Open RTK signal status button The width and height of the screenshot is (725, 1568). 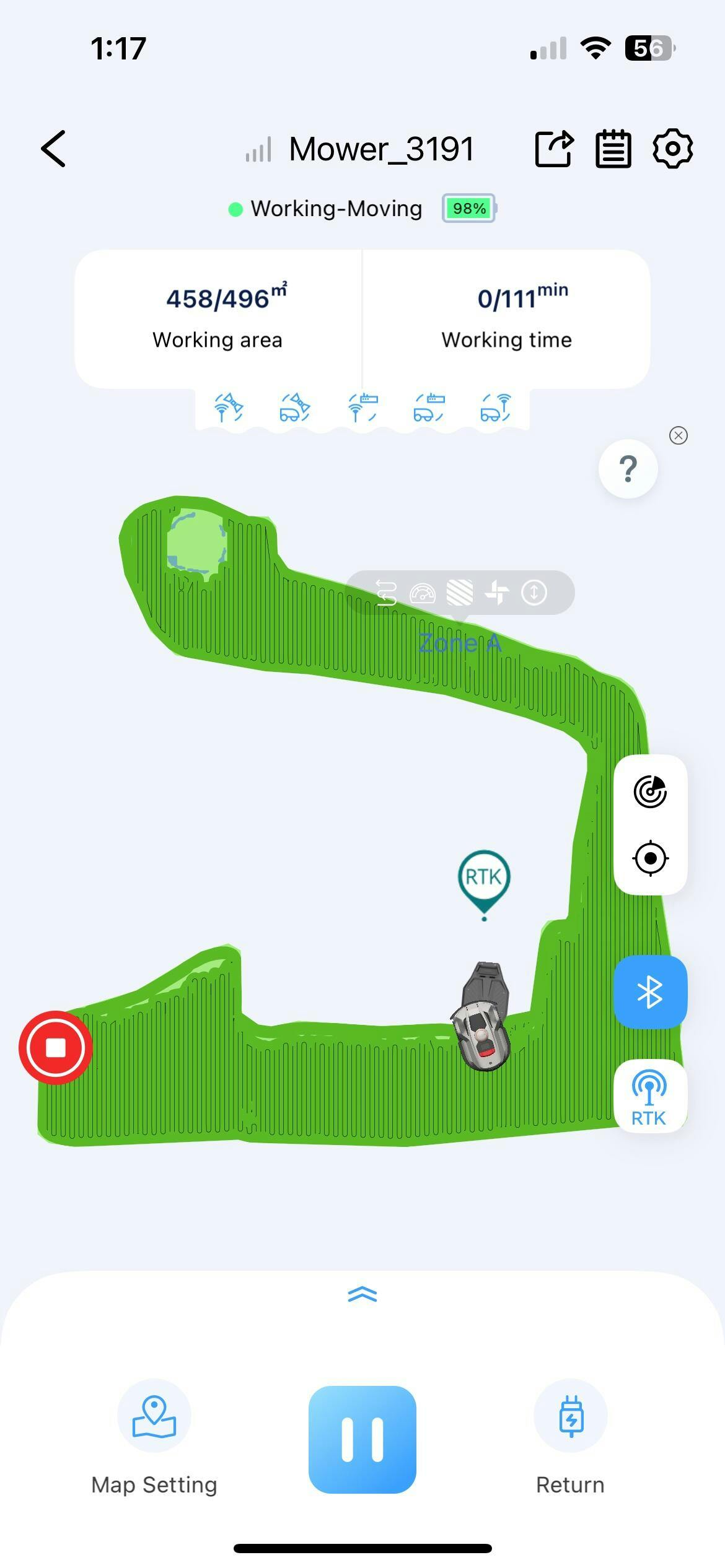[649, 1097]
